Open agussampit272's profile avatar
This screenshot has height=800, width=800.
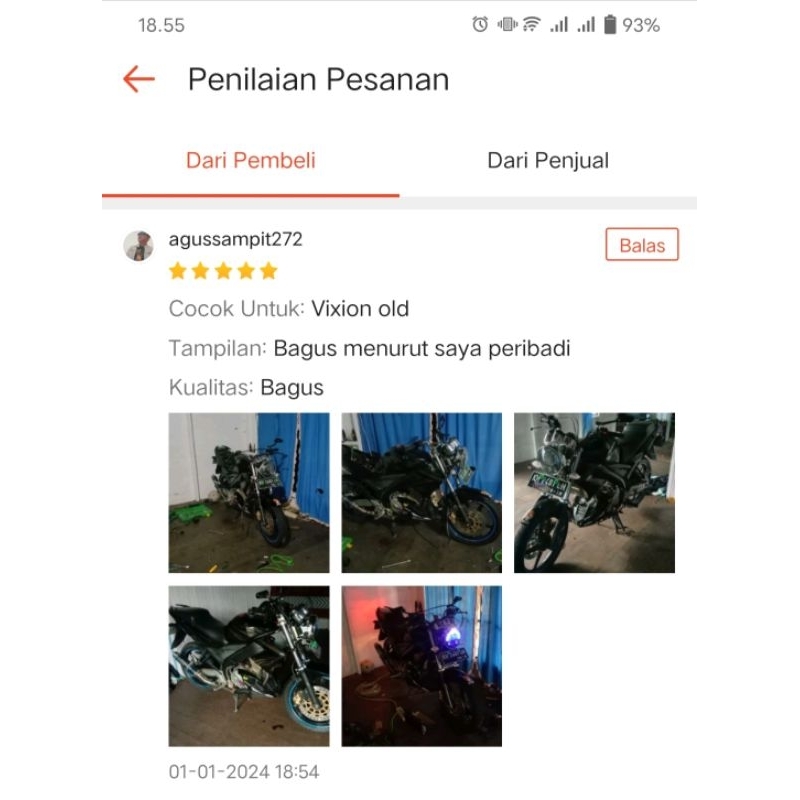(138, 245)
